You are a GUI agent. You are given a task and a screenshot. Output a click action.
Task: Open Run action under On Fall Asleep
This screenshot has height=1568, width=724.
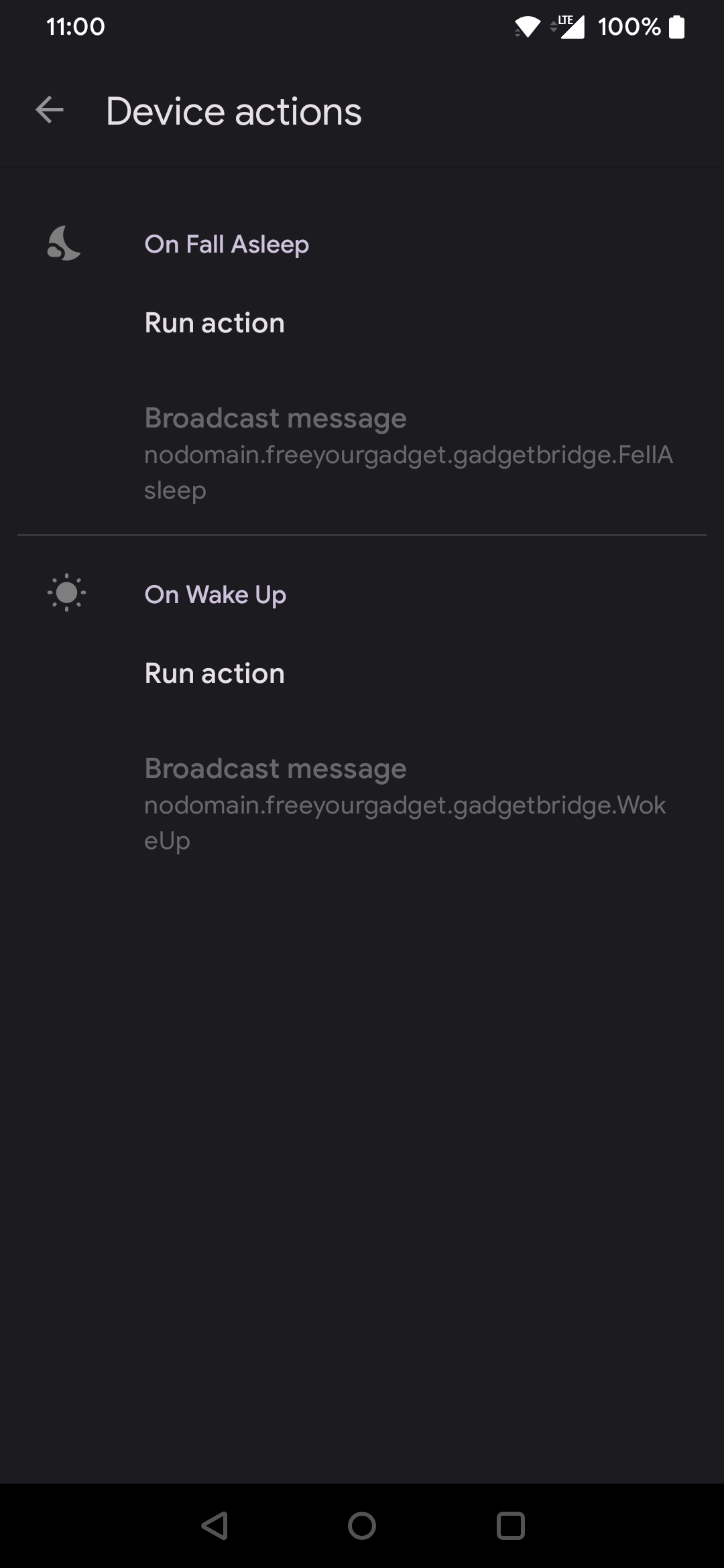(x=362, y=323)
